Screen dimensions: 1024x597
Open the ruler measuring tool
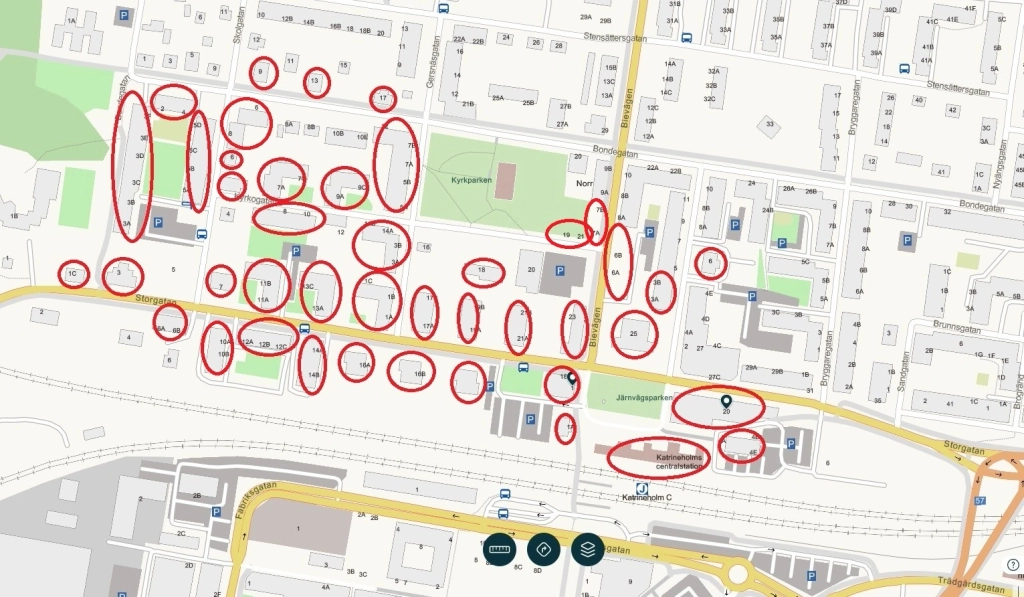(500, 549)
